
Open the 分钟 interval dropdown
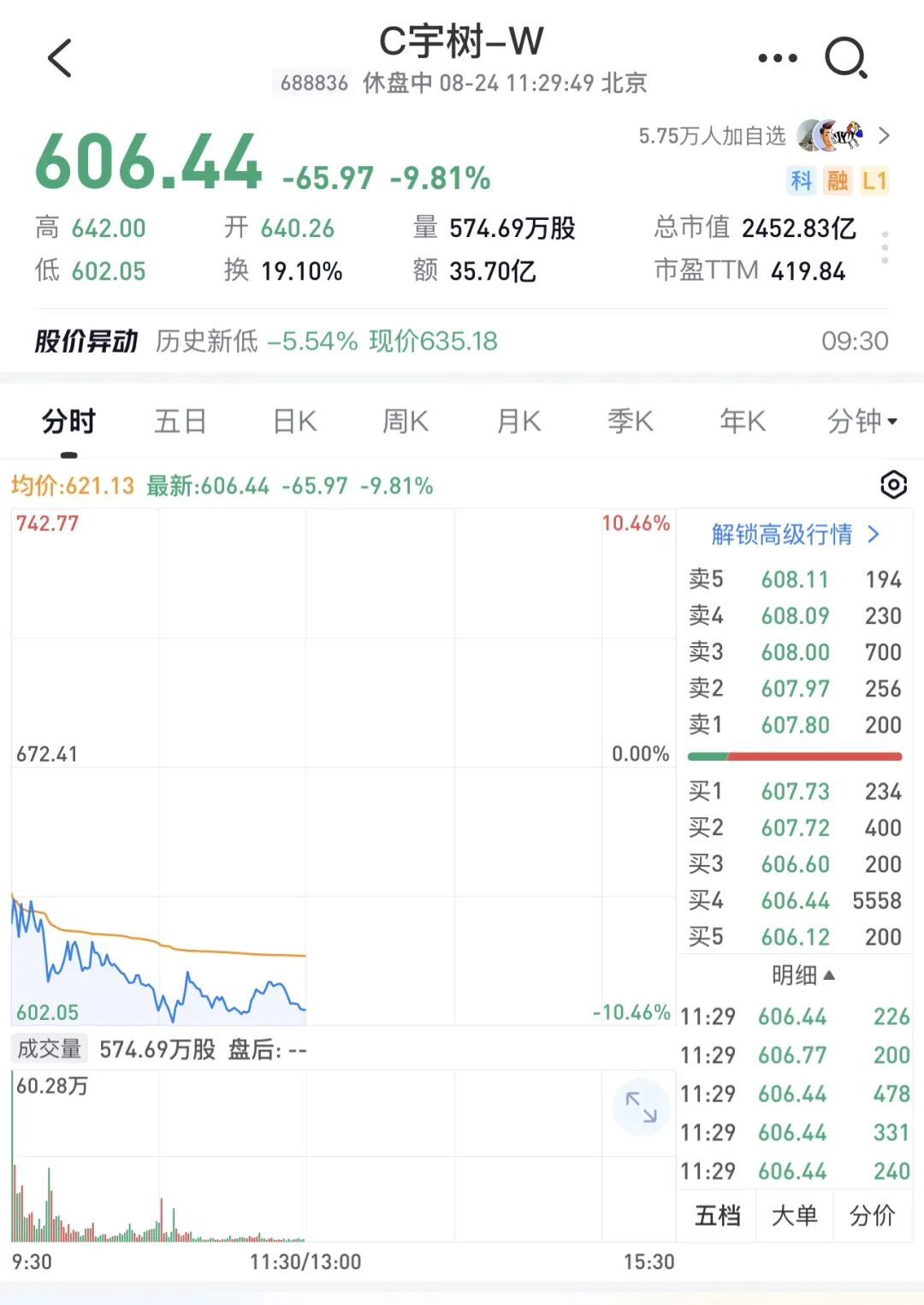(862, 421)
